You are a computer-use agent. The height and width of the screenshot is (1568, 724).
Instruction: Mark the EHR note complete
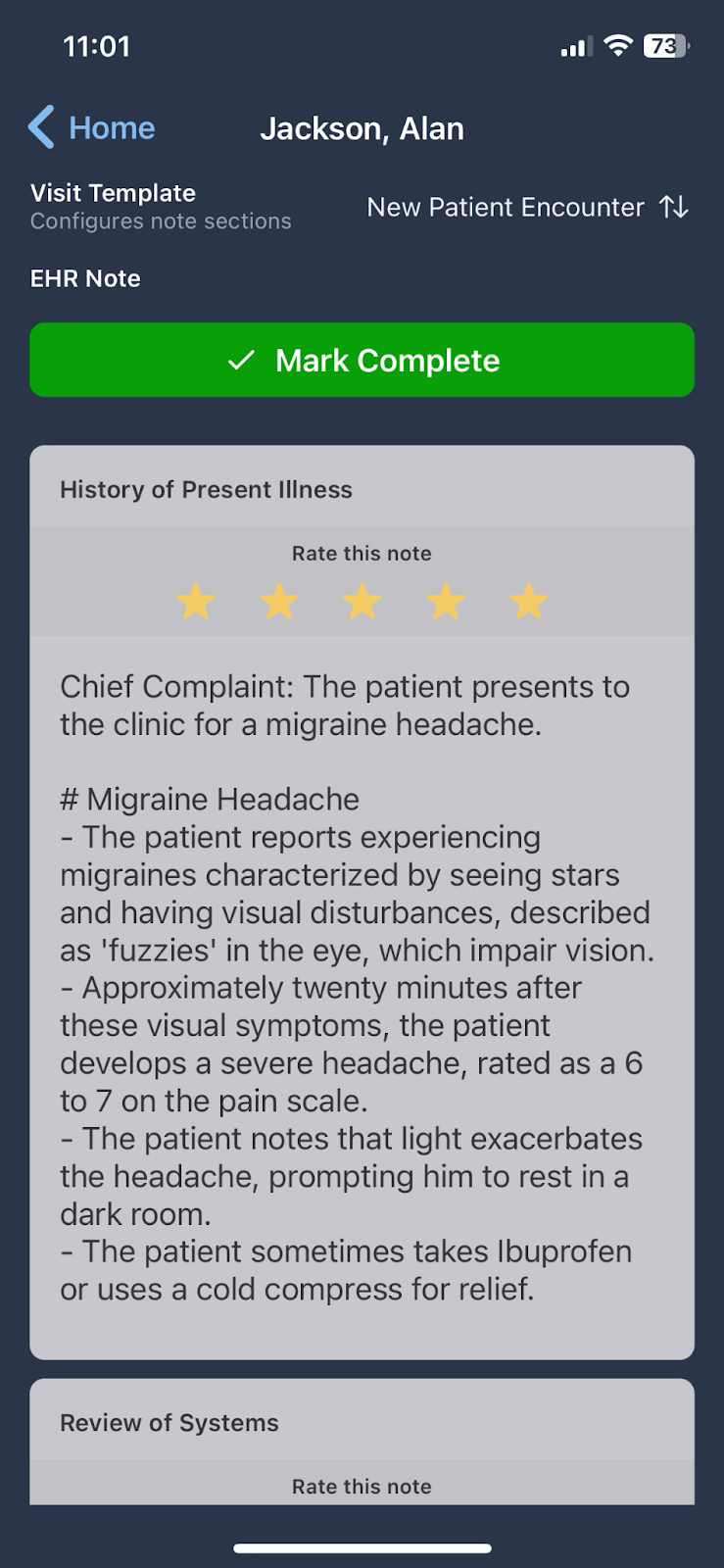pyautogui.click(x=362, y=361)
